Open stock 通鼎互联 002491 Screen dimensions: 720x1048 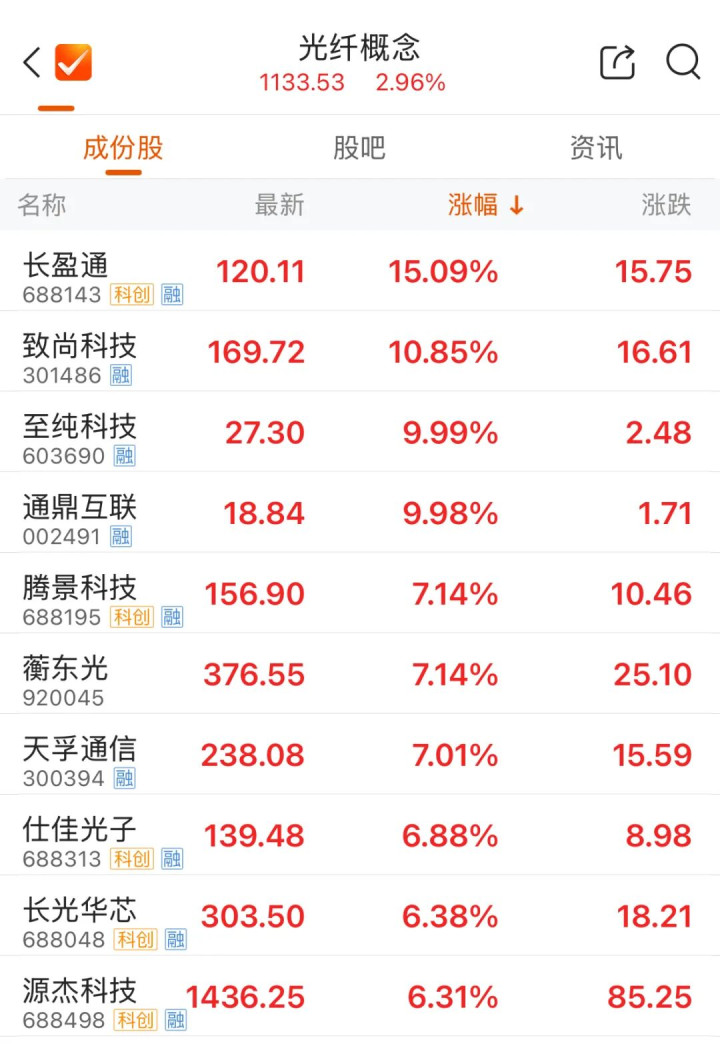pyautogui.click(x=360, y=513)
